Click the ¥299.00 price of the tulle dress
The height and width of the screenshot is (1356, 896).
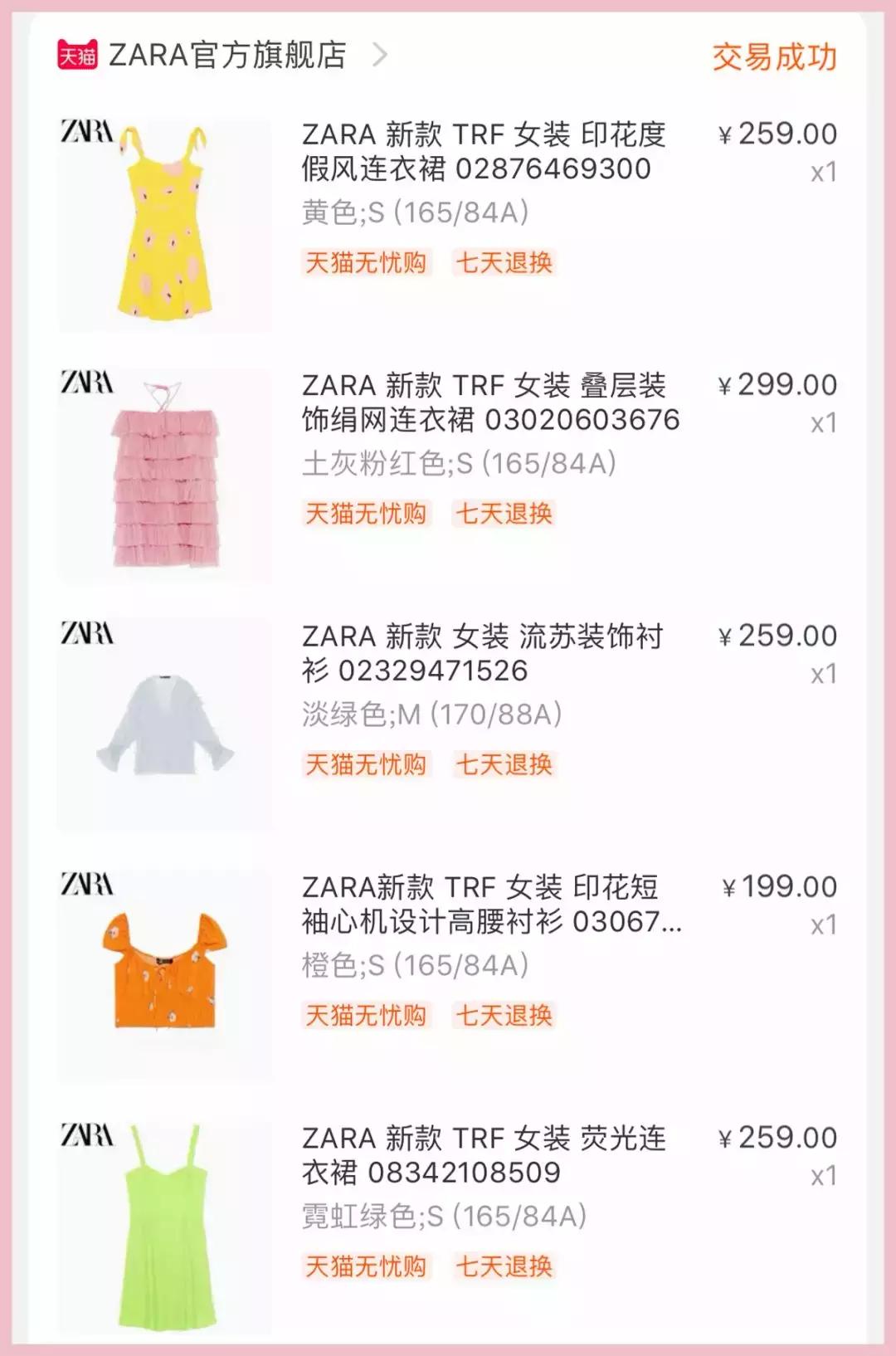pos(776,384)
